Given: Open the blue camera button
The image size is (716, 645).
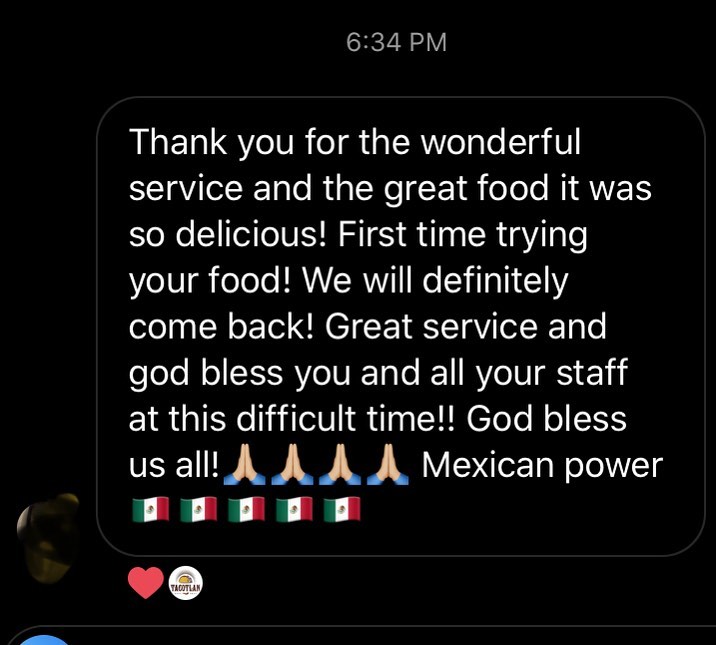Looking at the screenshot, I should point(42,638).
